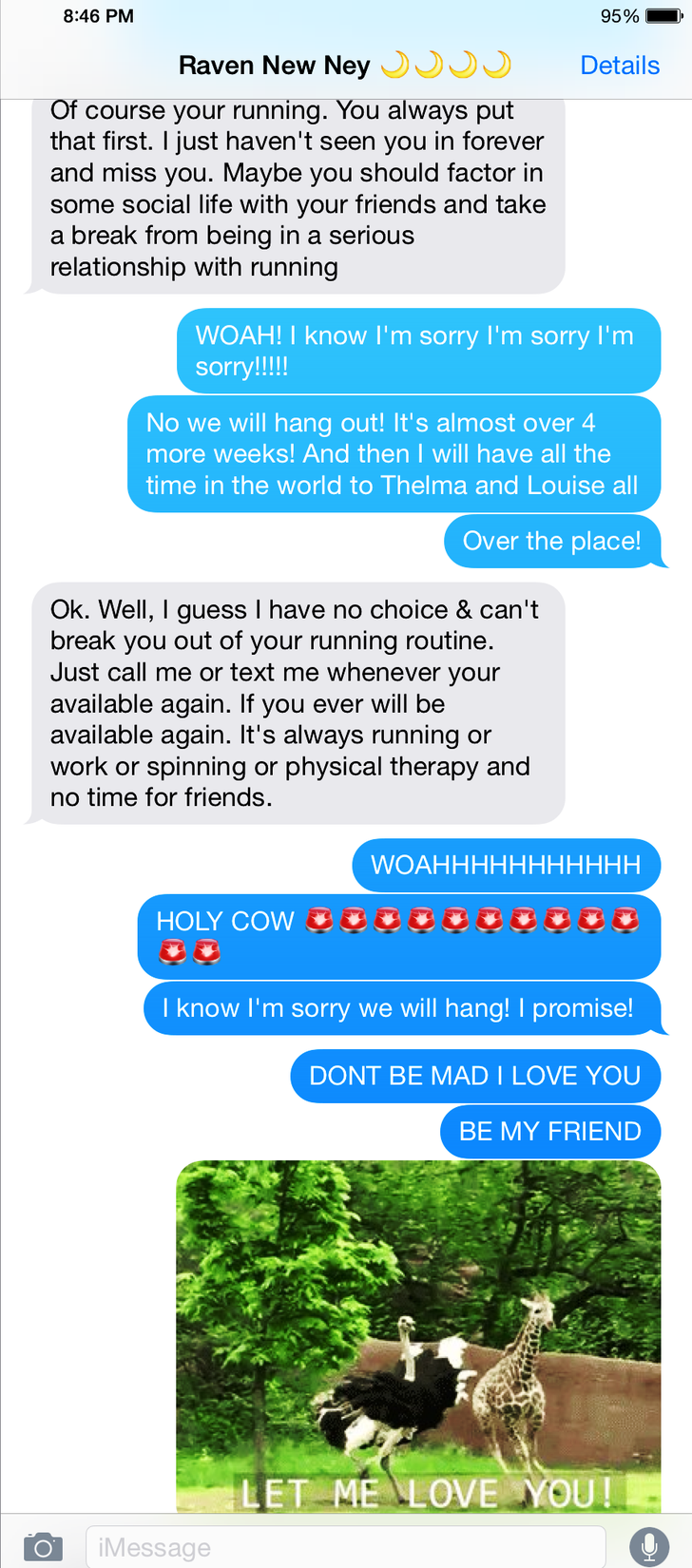
Task: Tap the camera icon to attach photo
Action: click(43, 1546)
